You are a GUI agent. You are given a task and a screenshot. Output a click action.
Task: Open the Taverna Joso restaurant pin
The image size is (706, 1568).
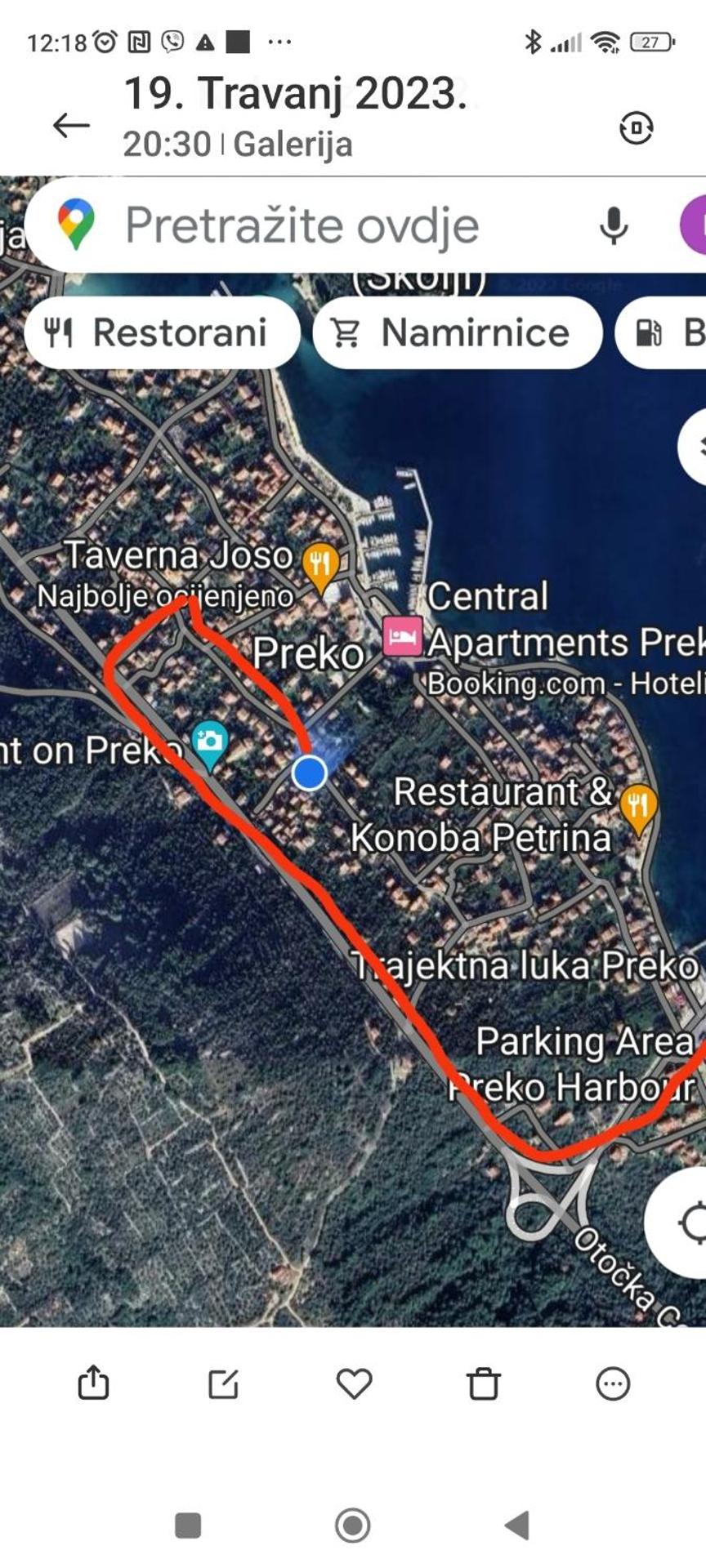320,563
